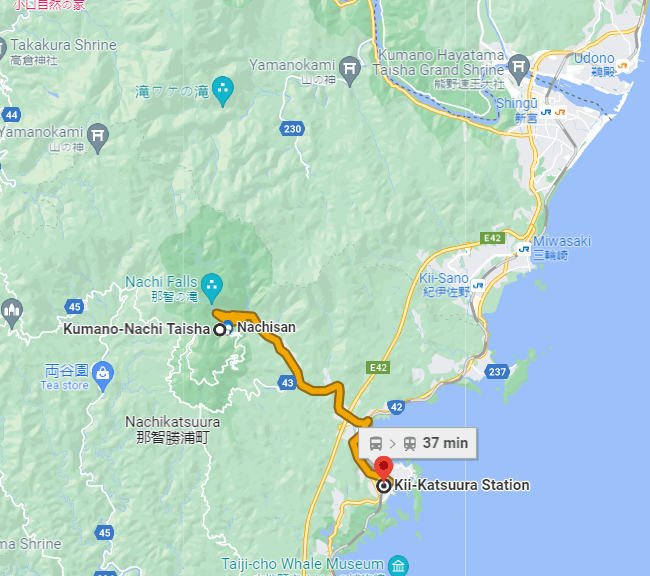The width and height of the screenshot is (650, 576).
Task: Select the Kumano-Nachi Taisha origin marker
Action: 219,329
